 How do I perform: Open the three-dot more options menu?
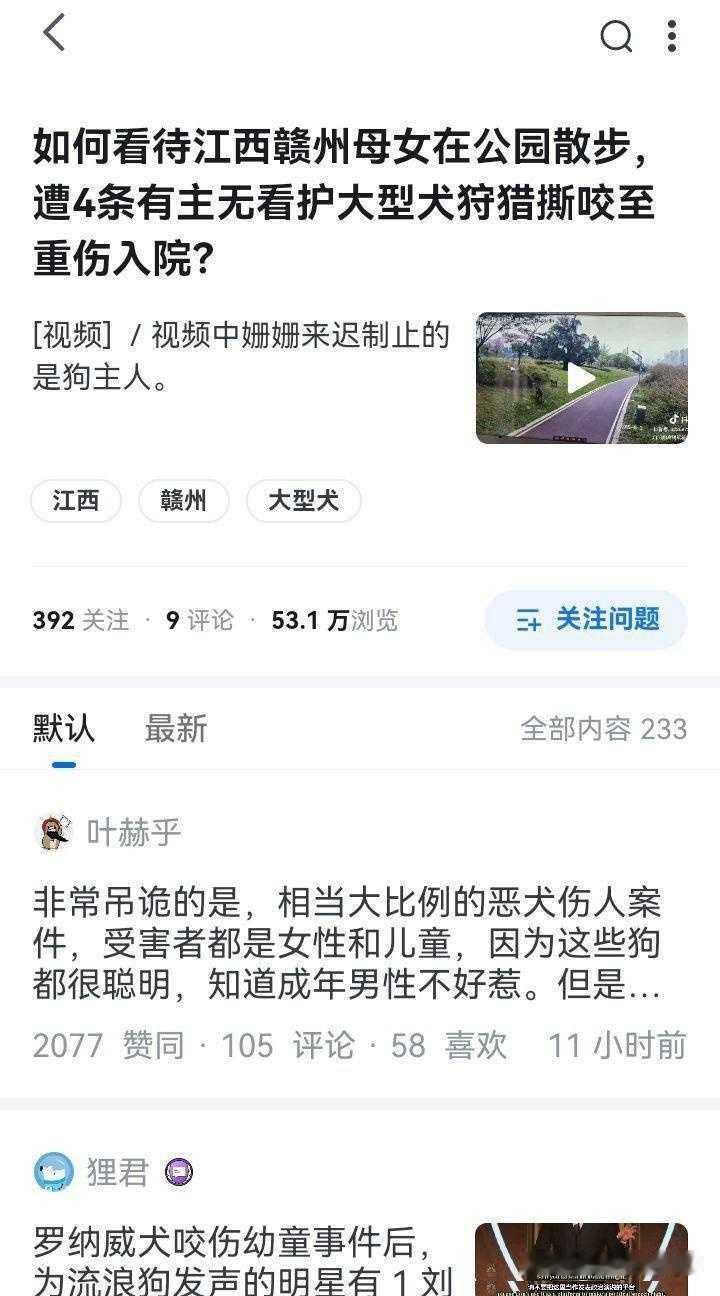tap(672, 37)
